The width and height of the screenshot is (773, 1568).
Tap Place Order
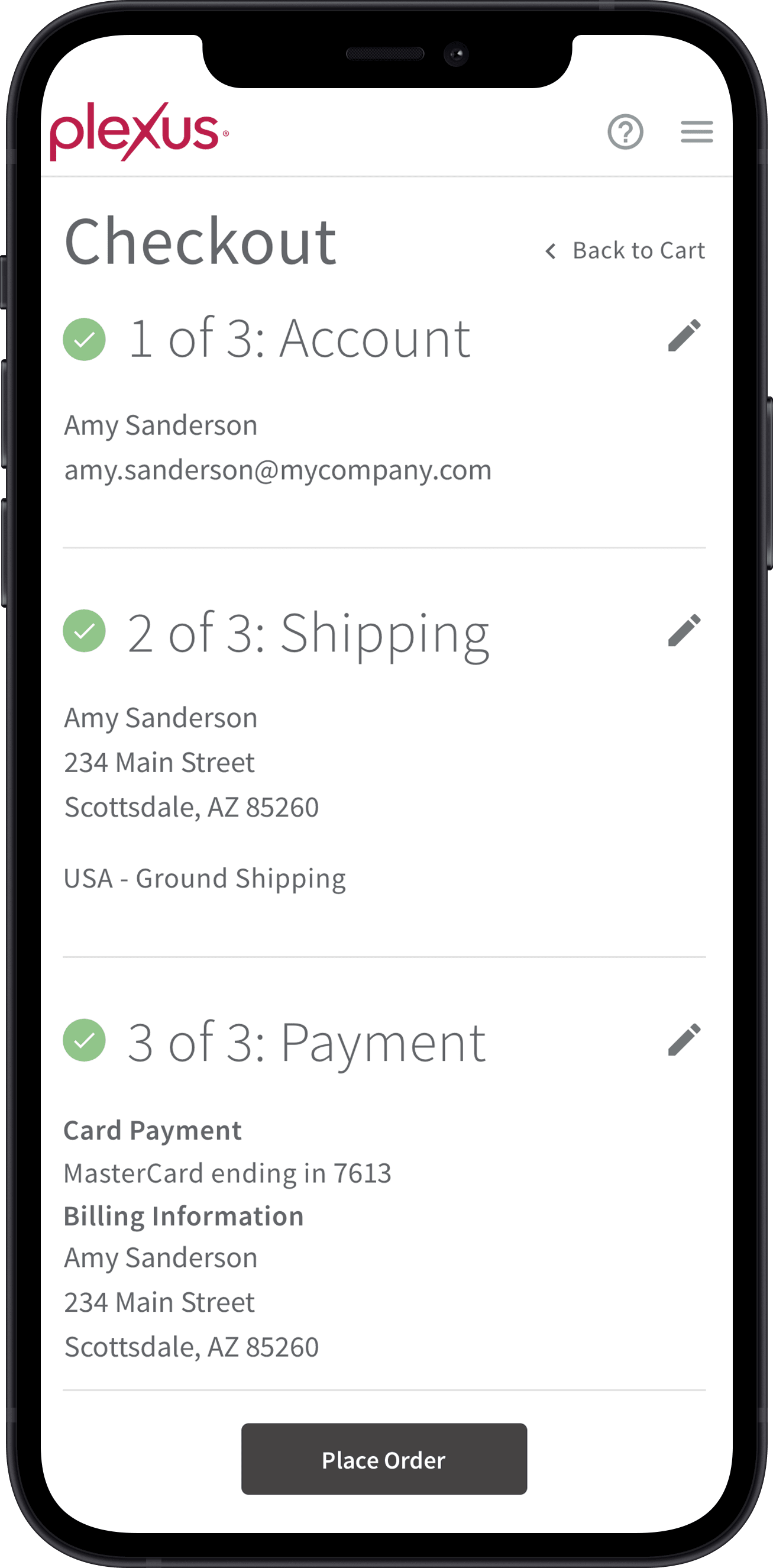tap(384, 1459)
